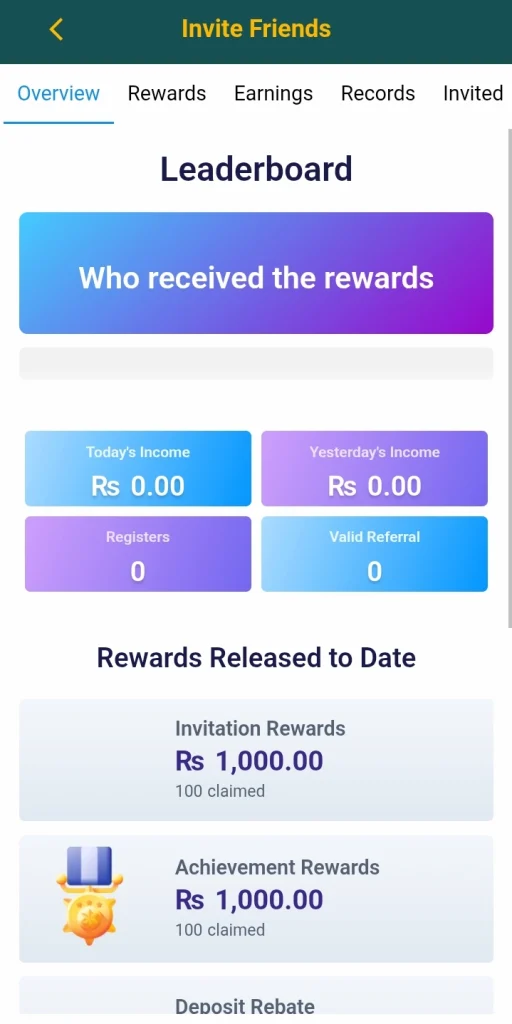The height and width of the screenshot is (1024, 512).
Task: Switch to the Rewards tab
Action: [x=167, y=94]
